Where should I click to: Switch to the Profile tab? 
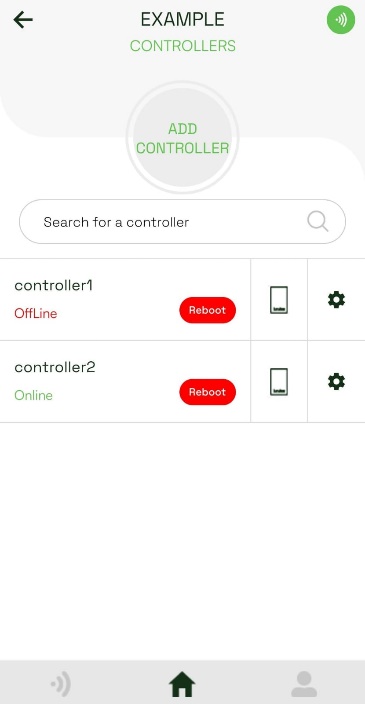(x=304, y=684)
